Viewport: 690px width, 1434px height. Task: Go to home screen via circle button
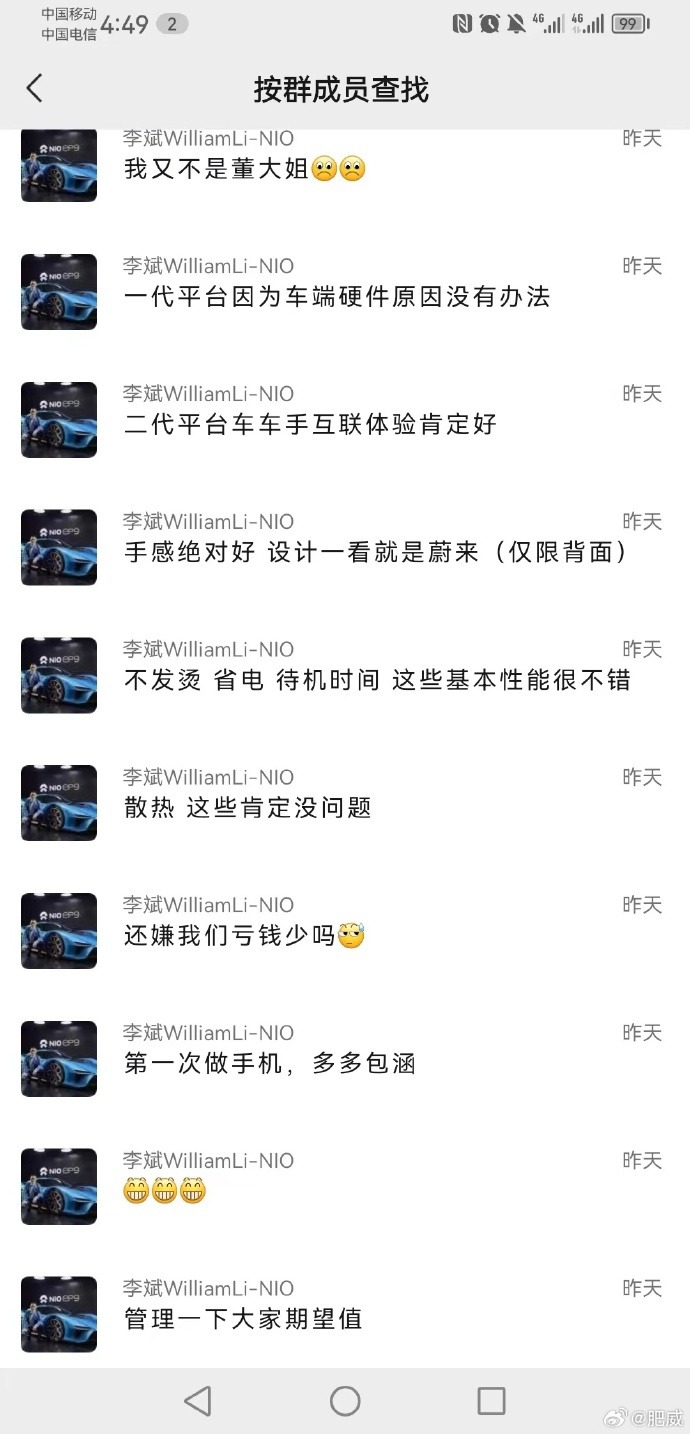[345, 1401]
